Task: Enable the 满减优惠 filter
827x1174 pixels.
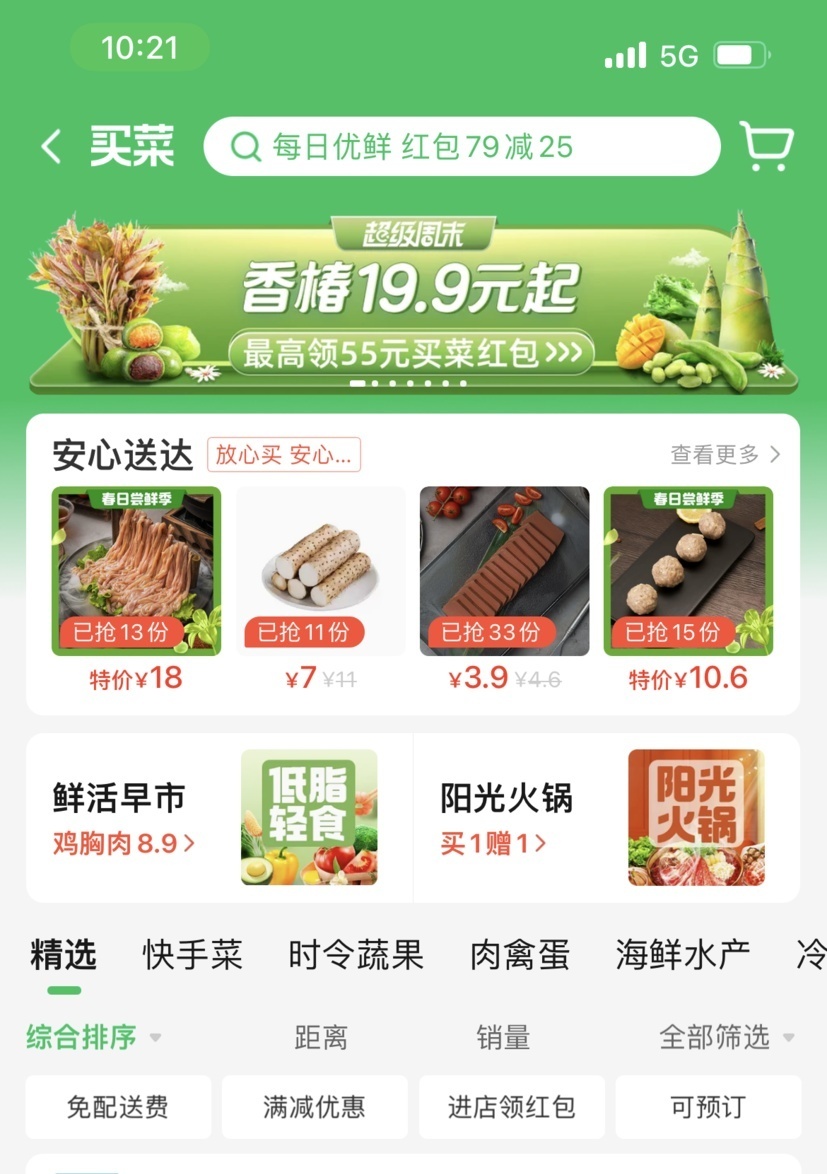Action: pyautogui.click(x=314, y=1107)
